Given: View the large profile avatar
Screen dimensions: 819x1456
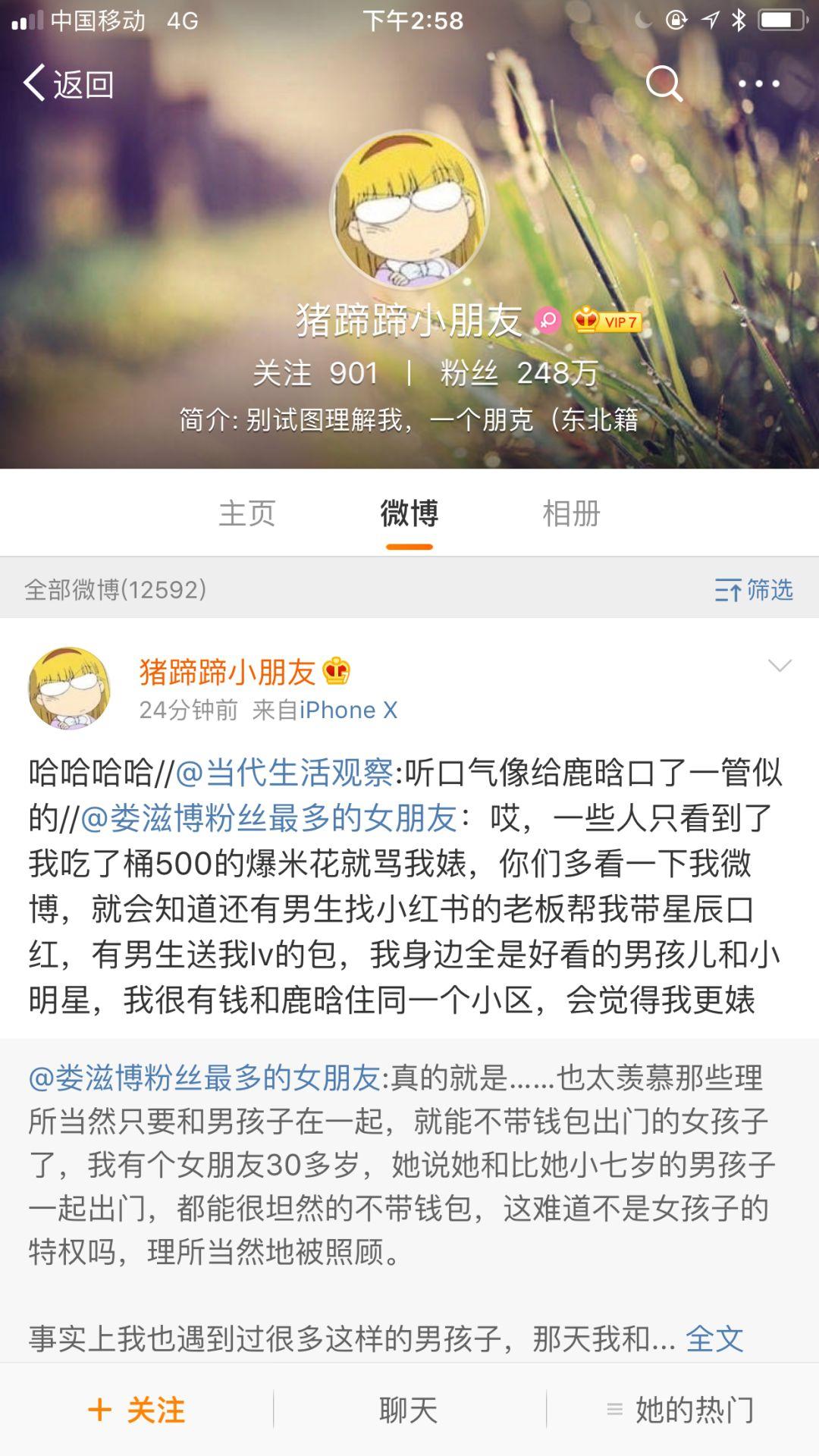Looking at the screenshot, I should (x=409, y=210).
